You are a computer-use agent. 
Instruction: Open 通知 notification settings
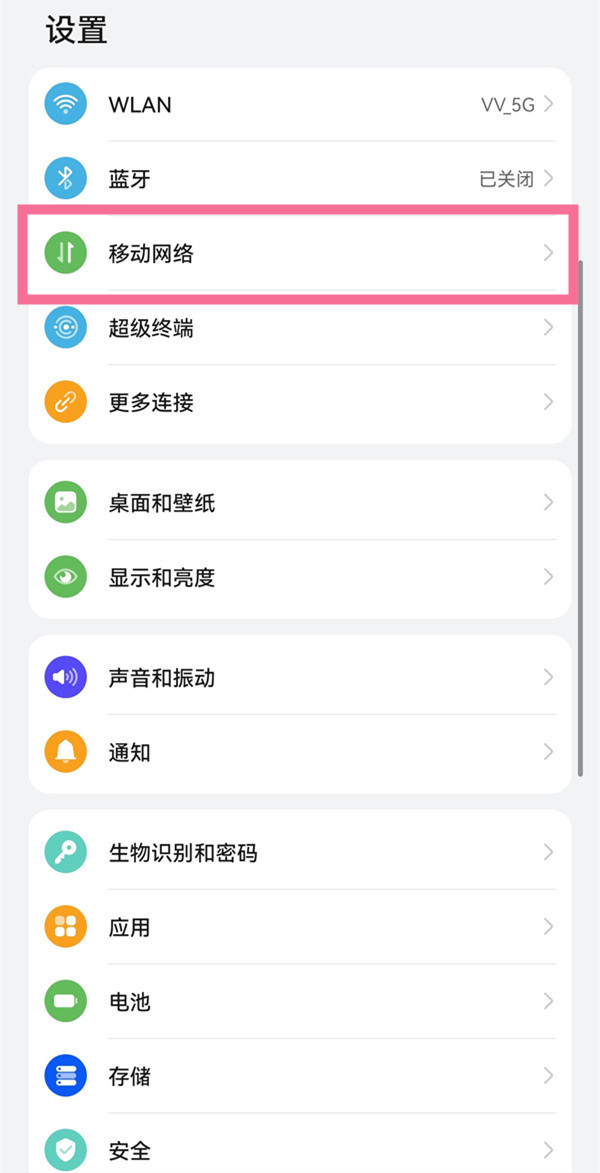(300, 752)
